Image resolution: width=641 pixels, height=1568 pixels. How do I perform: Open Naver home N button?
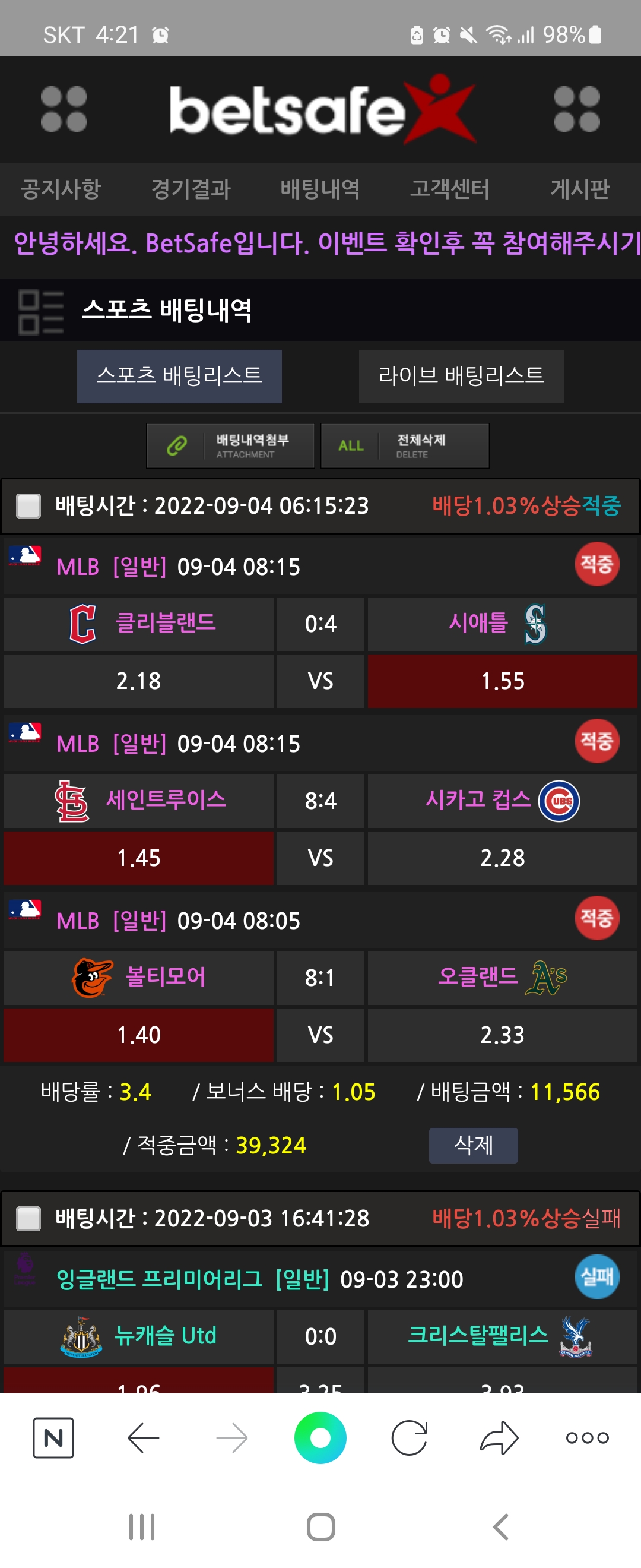[53, 1438]
